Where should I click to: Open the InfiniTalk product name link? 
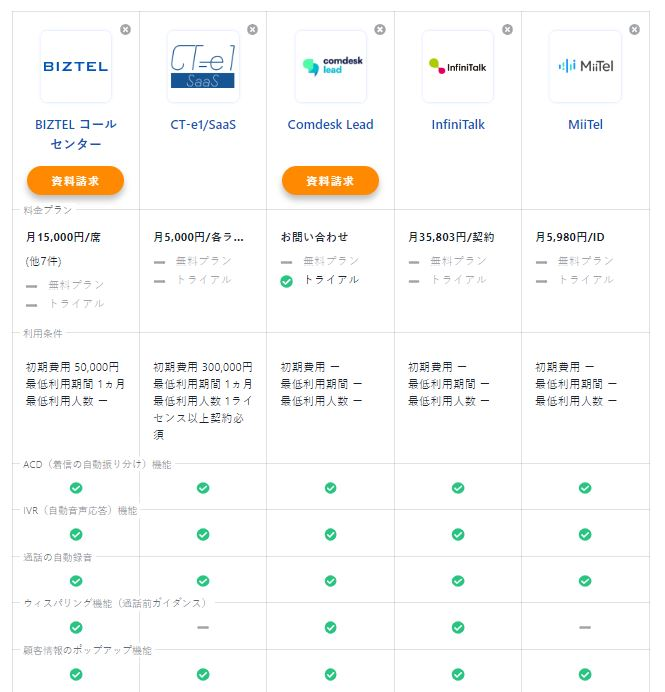457,125
